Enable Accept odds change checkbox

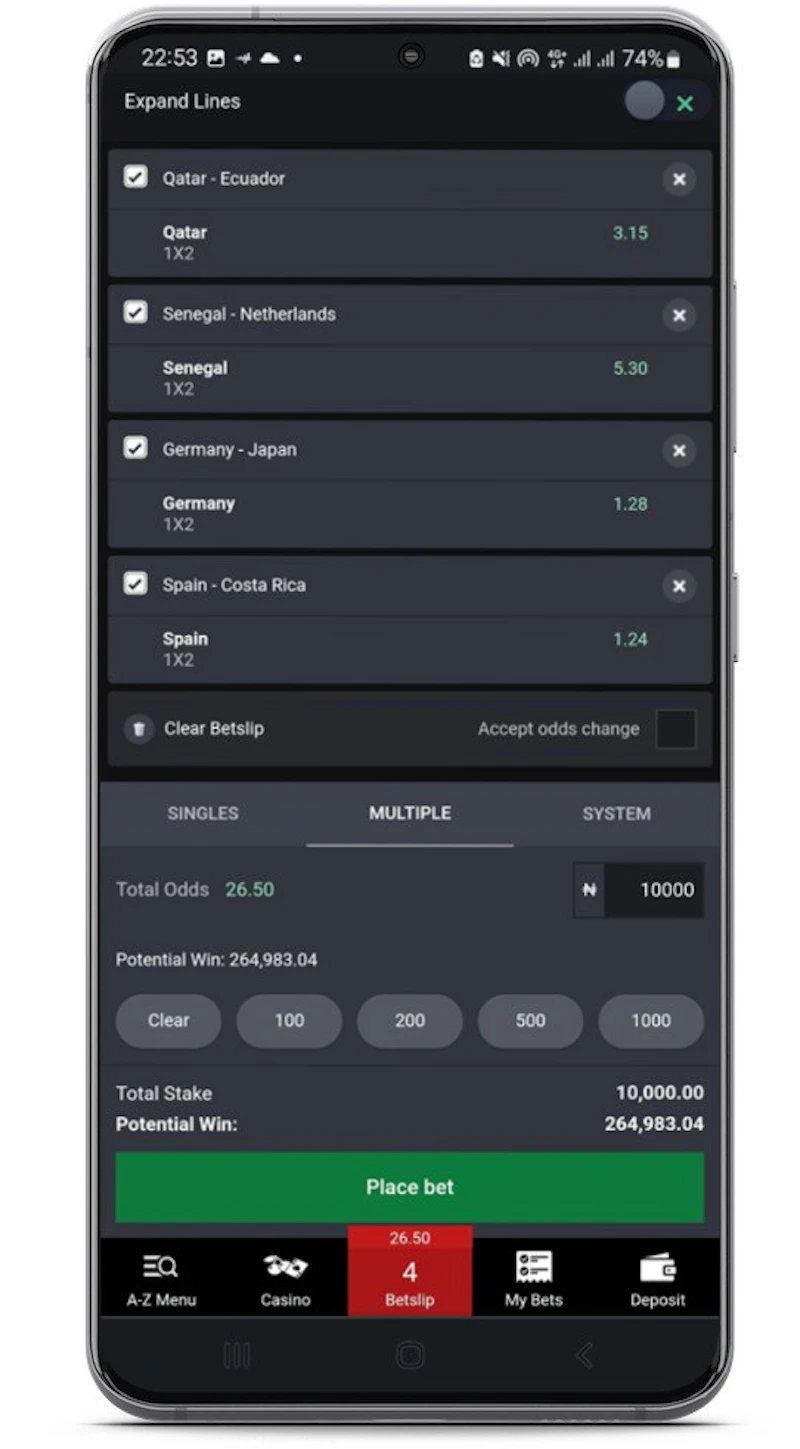[x=676, y=729]
